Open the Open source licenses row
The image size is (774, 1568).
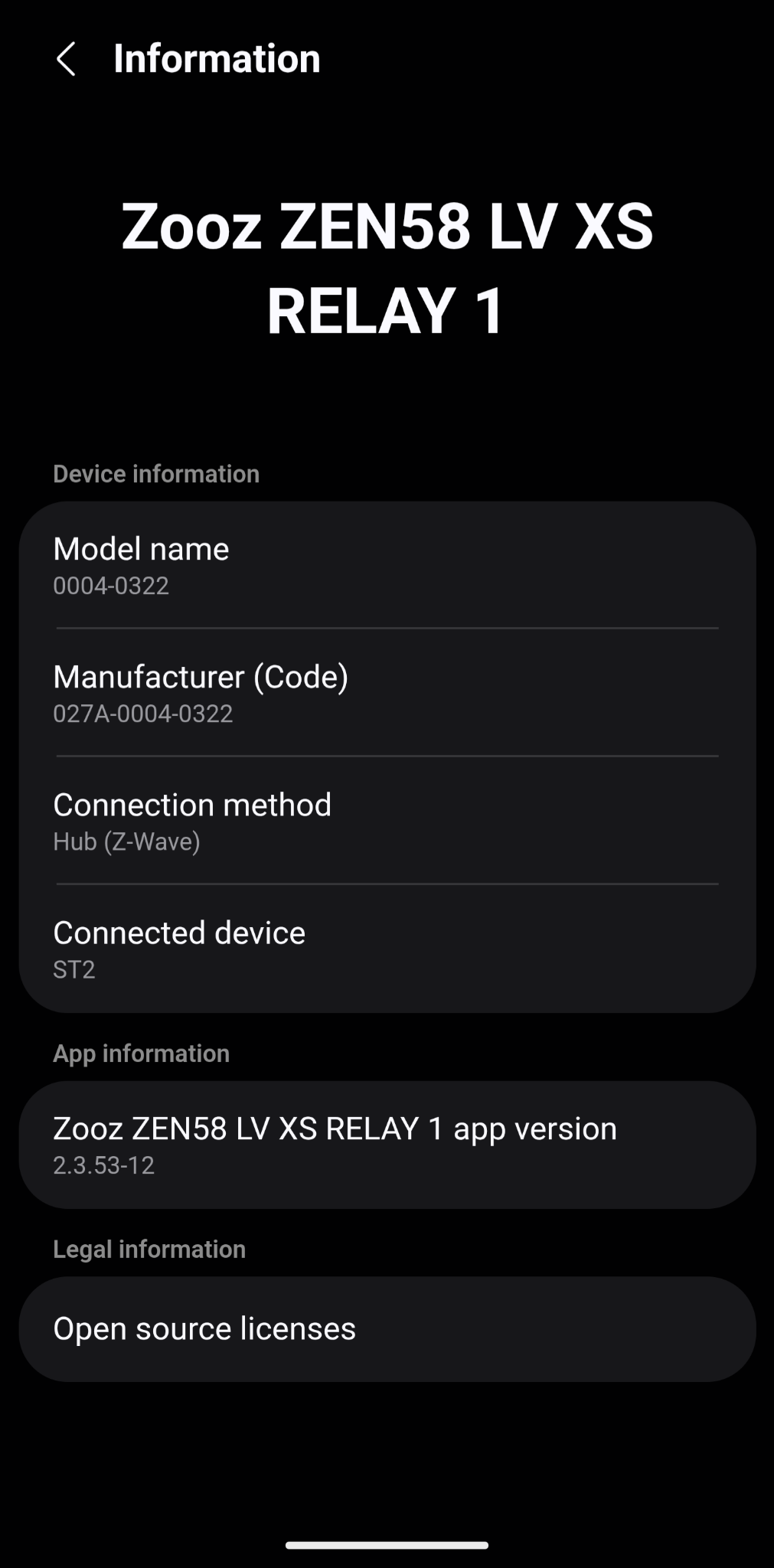[387, 1328]
